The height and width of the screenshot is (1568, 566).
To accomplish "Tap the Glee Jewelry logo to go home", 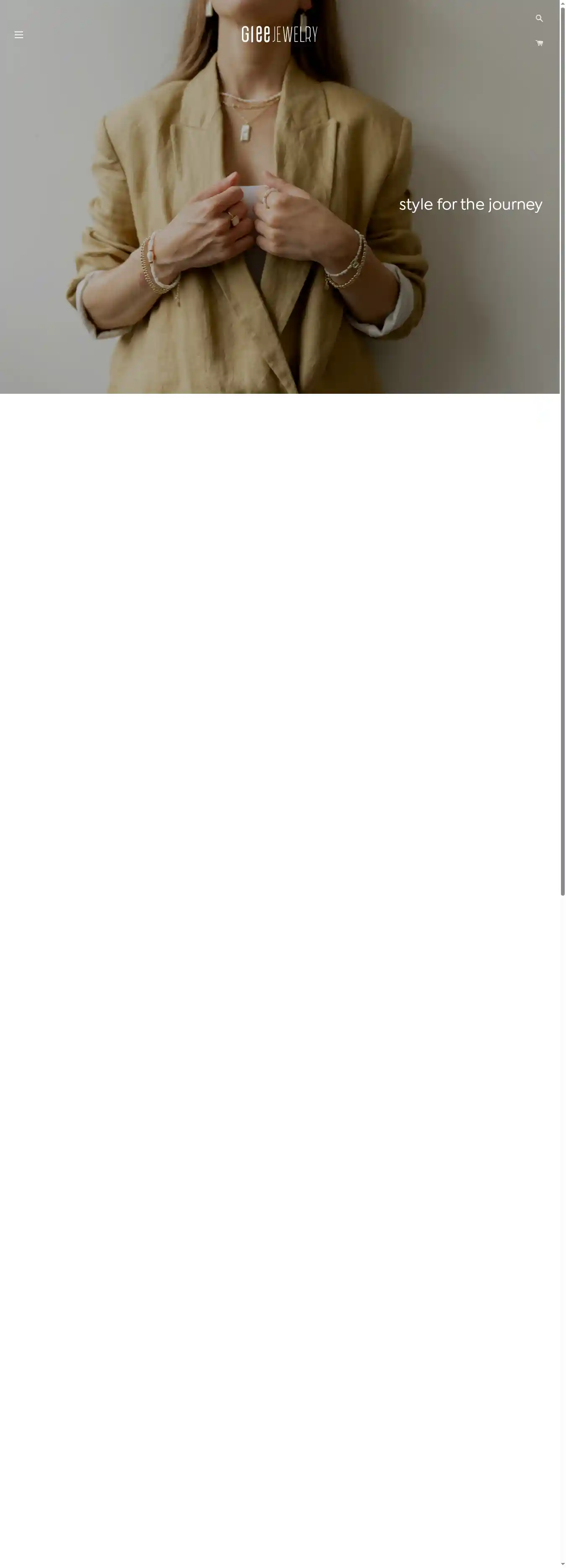I will tap(279, 35).
